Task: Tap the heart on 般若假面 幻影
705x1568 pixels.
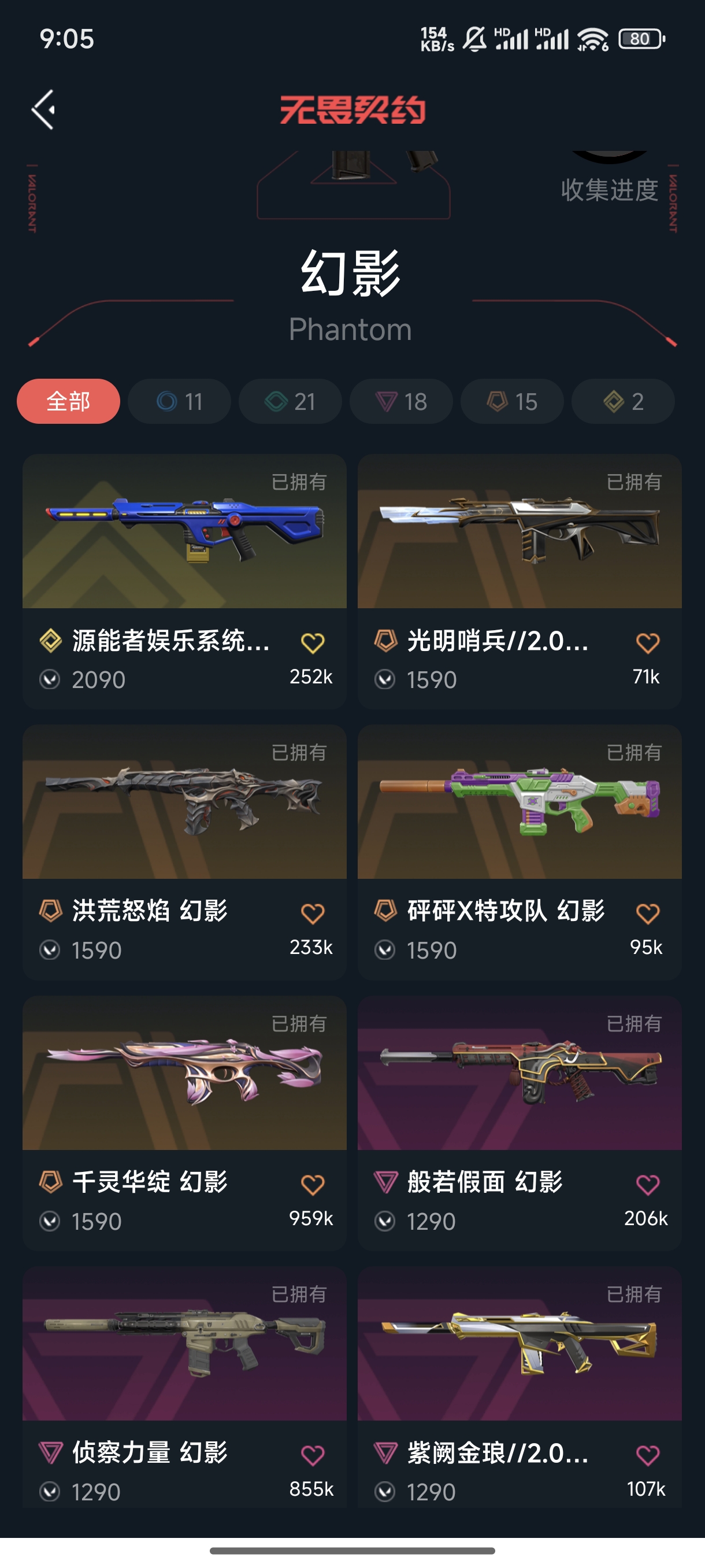Action: point(647,1185)
